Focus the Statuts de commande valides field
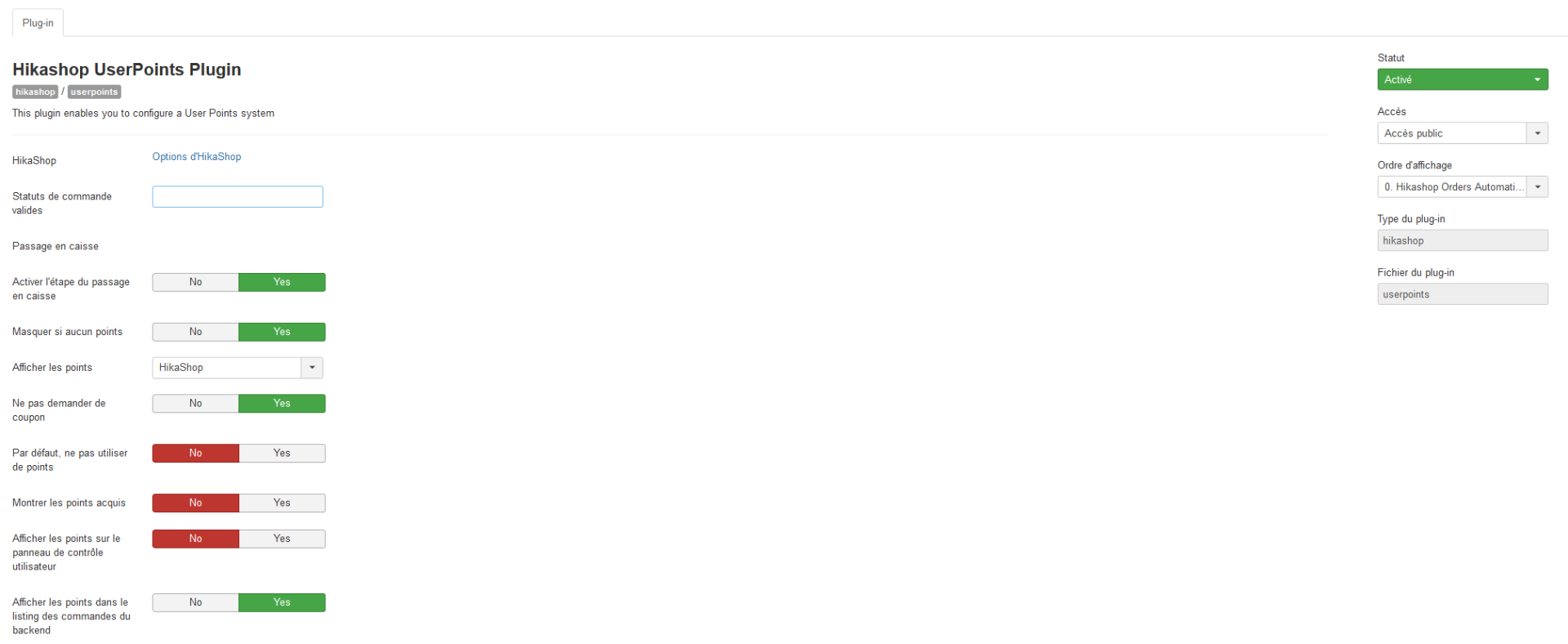Image resolution: width=1568 pixels, height=644 pixels. tap(237, 197)
